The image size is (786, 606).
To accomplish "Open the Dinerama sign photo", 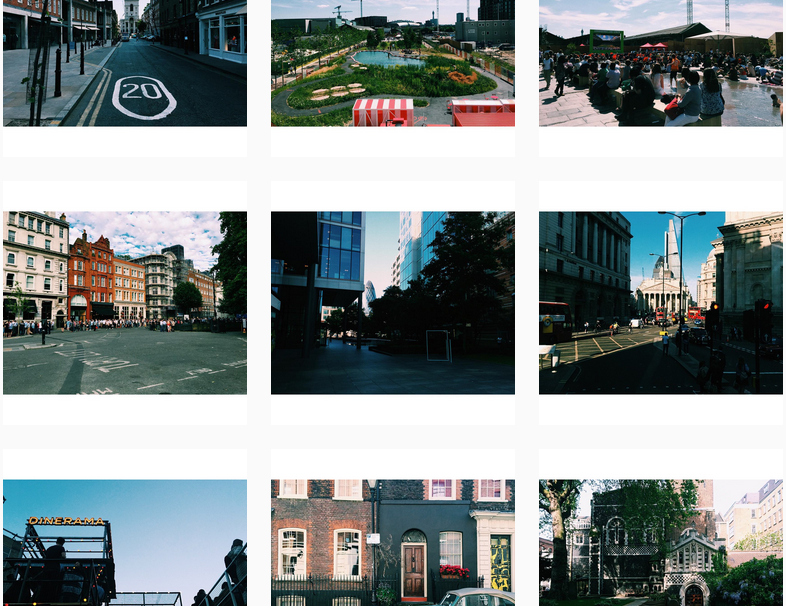I will click(125, 542).
